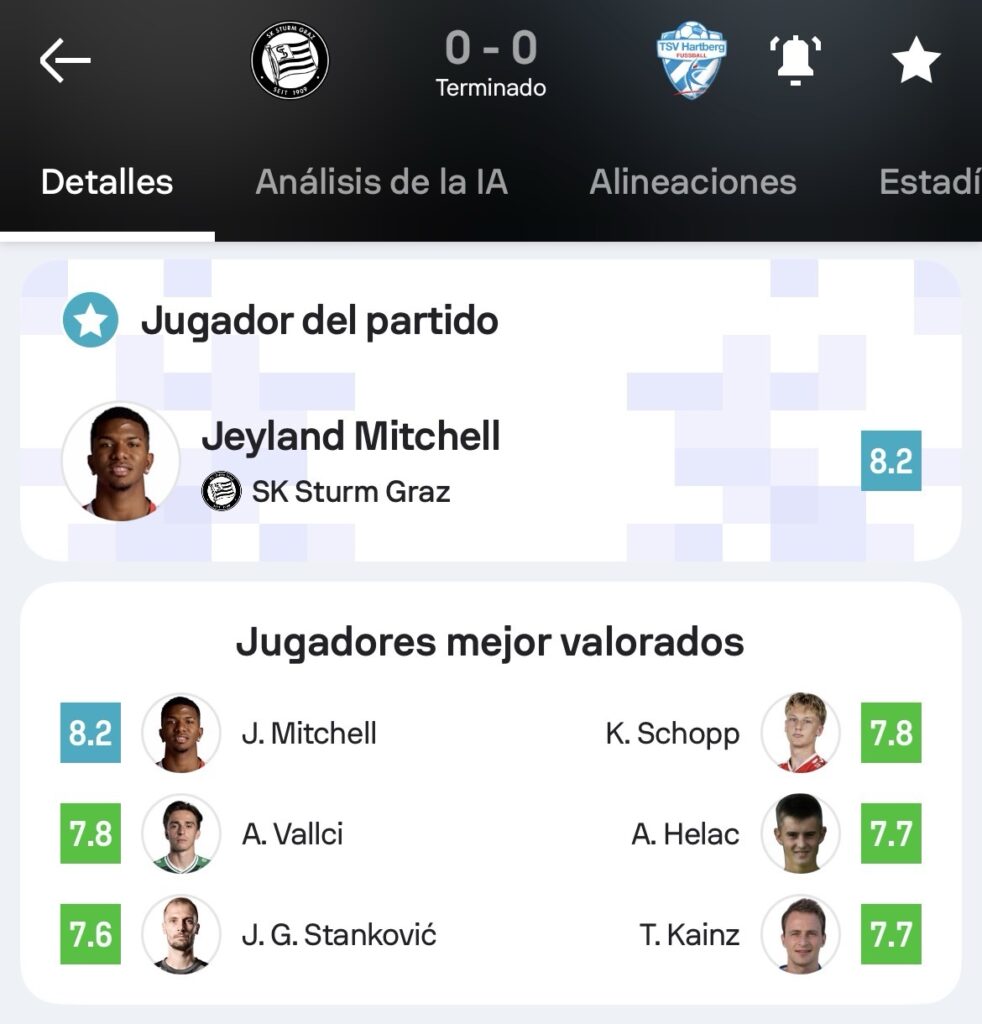This screenshot has height=1024, width=982.
Task: View K. Schopp's player details
Action: 673,733
